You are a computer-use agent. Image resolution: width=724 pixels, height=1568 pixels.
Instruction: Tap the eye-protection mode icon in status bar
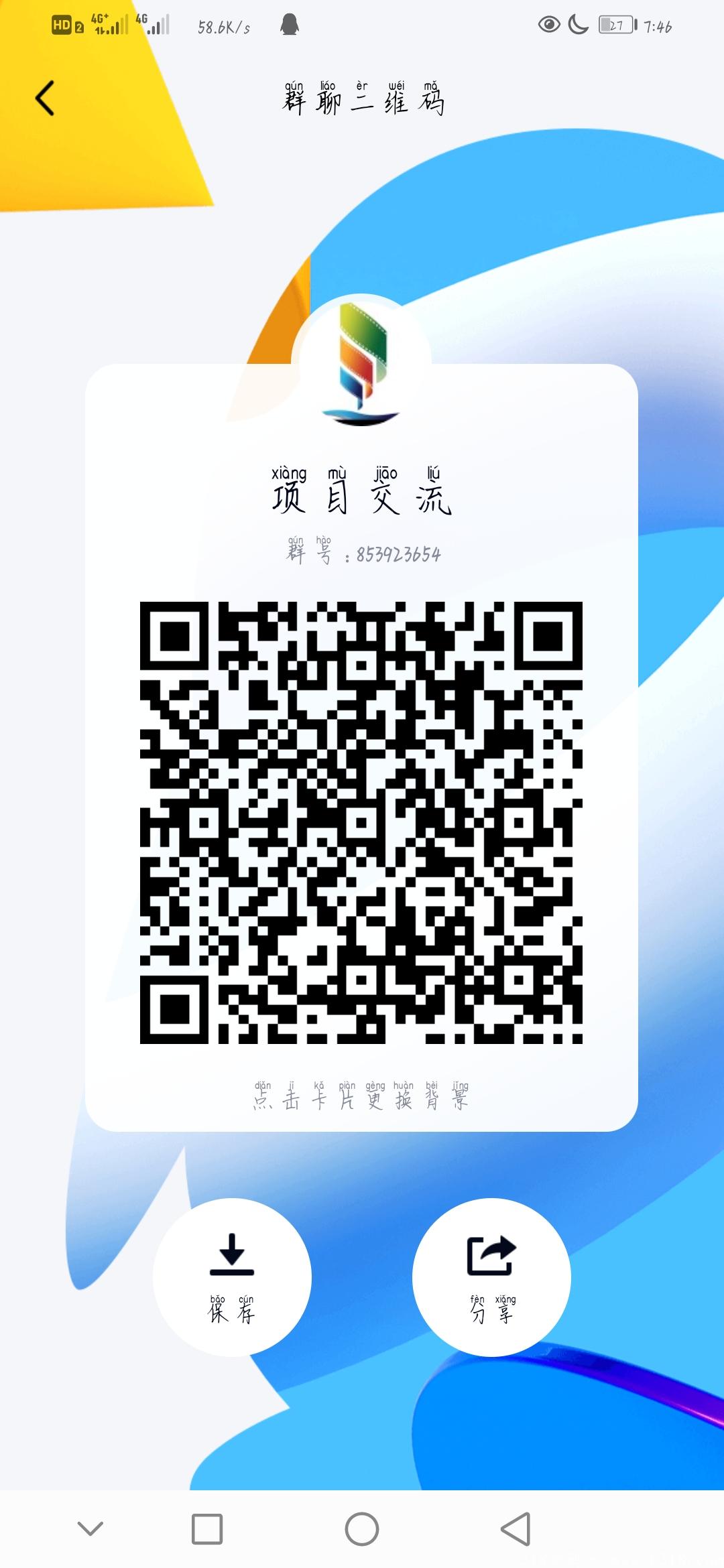548,24
